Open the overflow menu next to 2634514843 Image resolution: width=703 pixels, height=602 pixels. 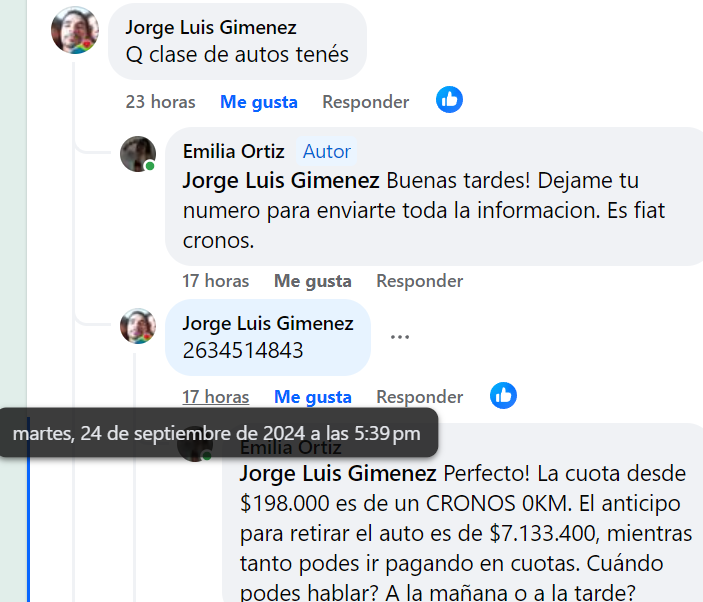click(x=400, y=337)
